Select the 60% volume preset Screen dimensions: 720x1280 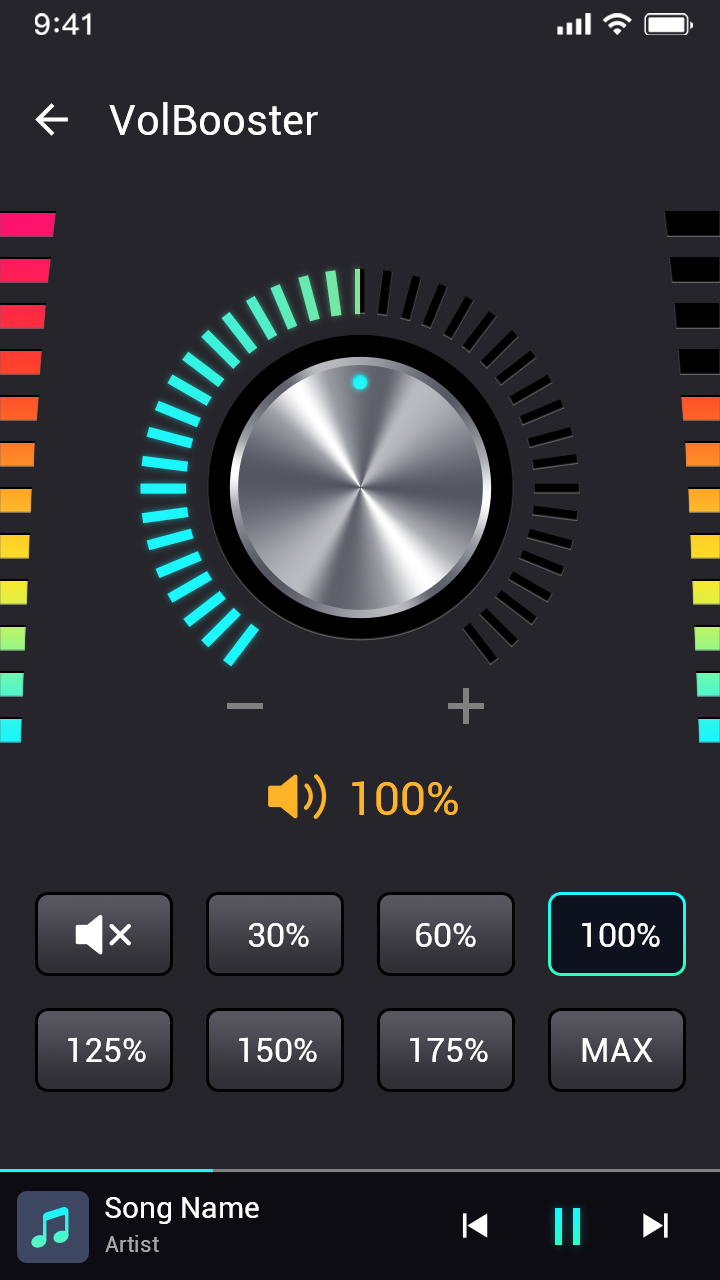point(446,934)
